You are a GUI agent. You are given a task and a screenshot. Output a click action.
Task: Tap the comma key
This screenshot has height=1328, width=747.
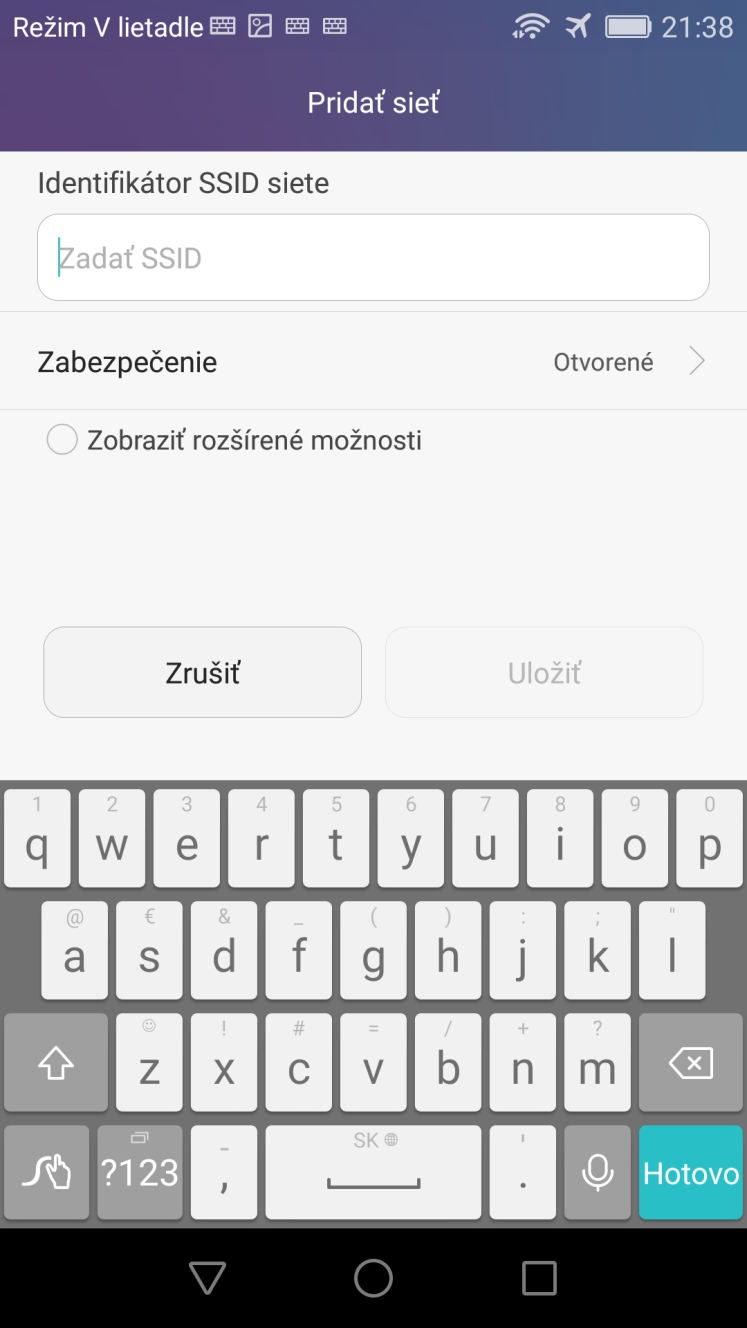(x=224, y=1173)
